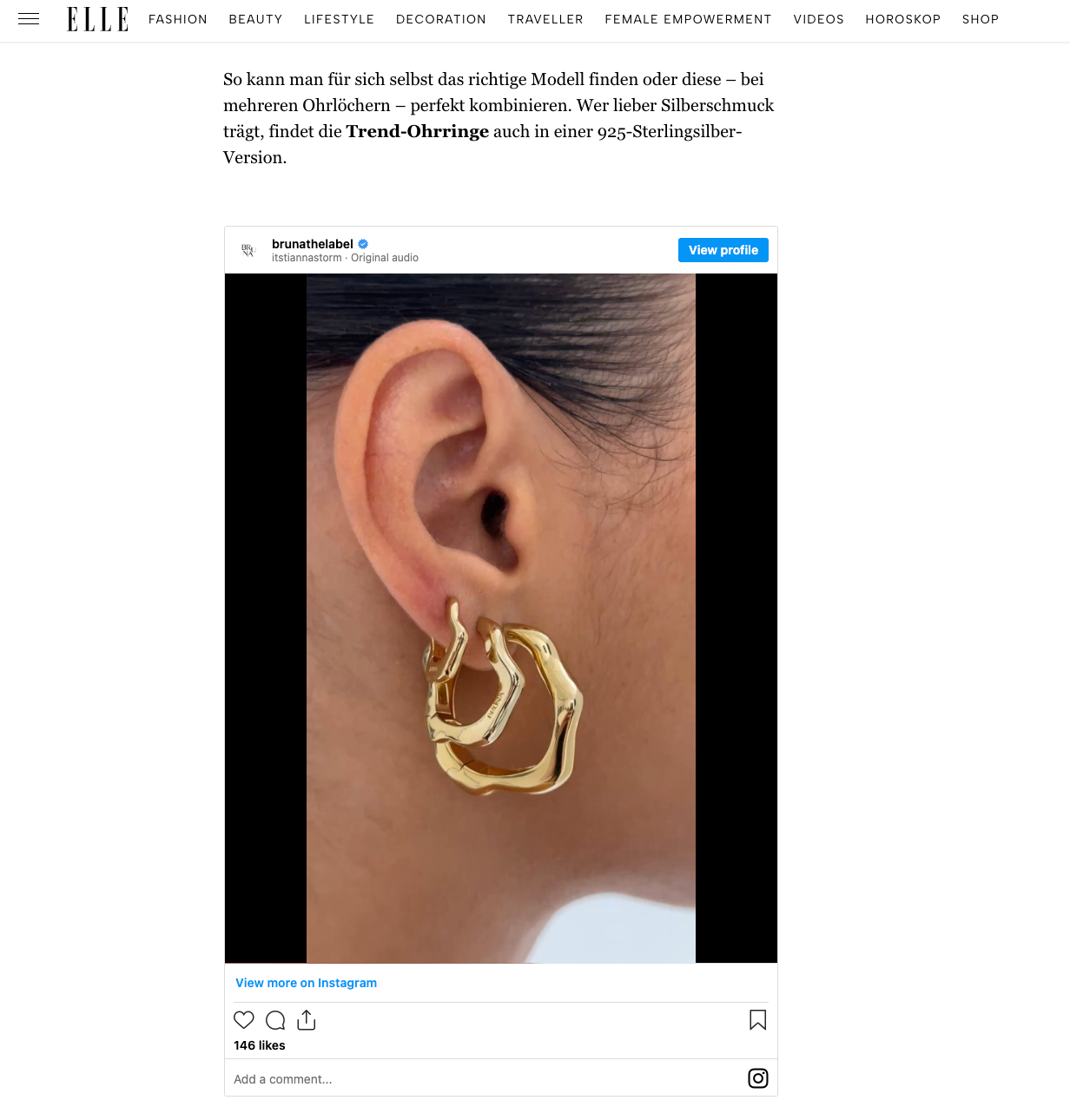Go to the Decoration section
The height and width of the screenshot is (1120, 1070).
point(440,19)
